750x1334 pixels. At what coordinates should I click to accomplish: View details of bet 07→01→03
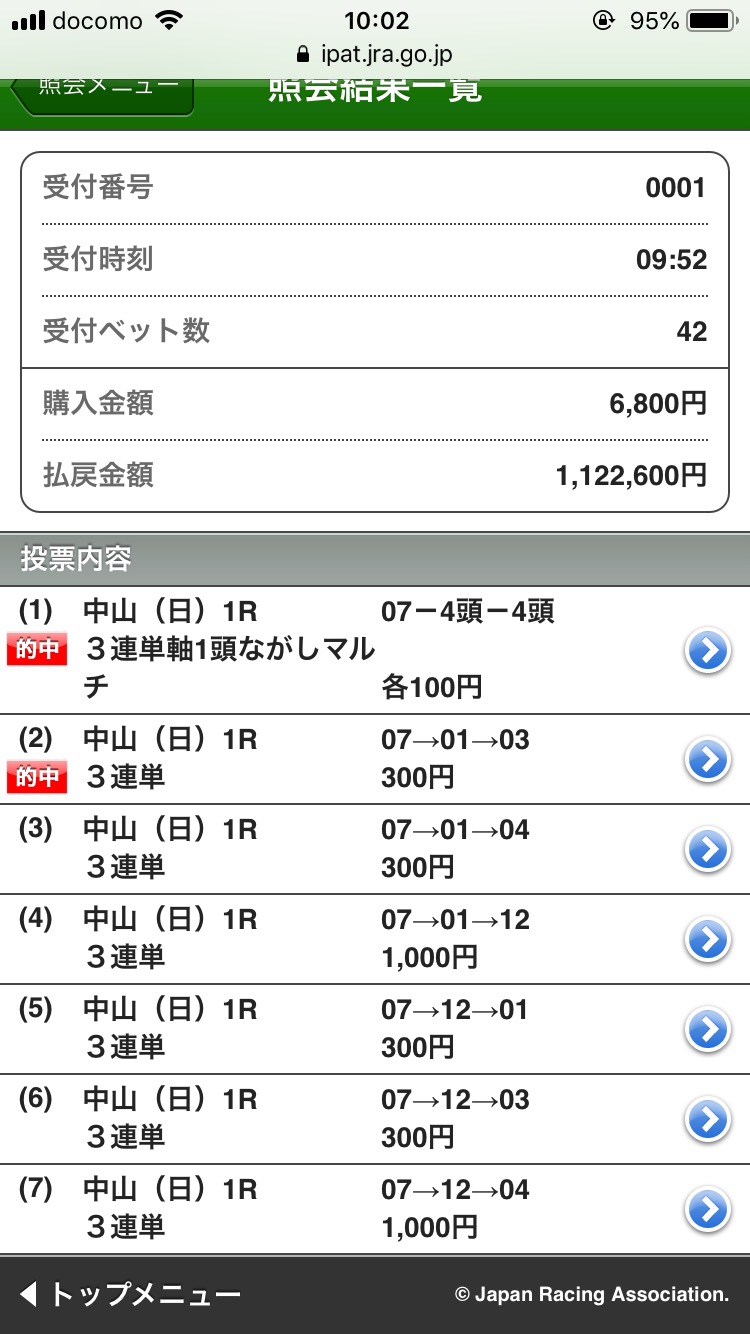coord(708,760)
